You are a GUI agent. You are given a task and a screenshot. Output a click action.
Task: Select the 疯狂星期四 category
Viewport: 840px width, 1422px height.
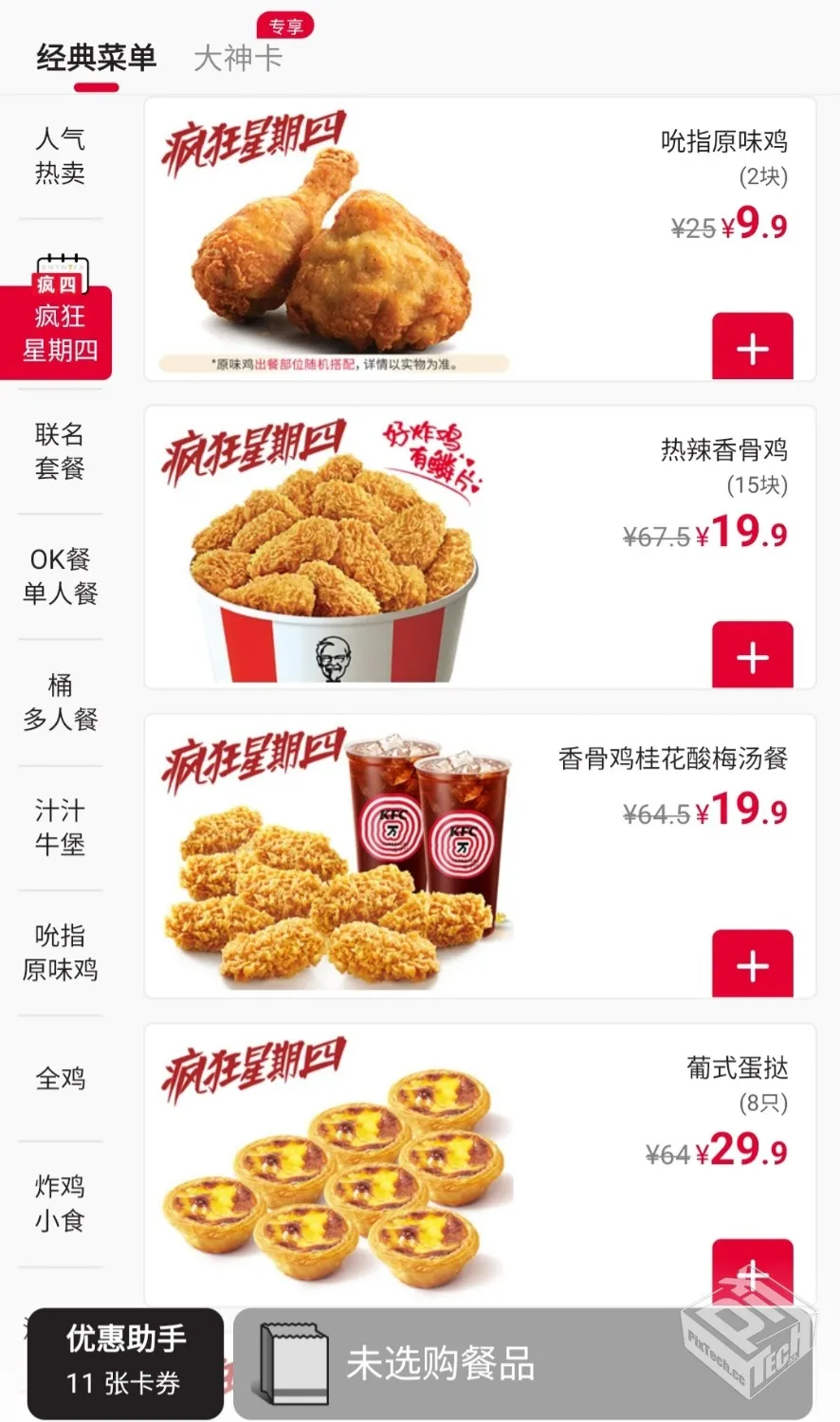click(60, 330)
